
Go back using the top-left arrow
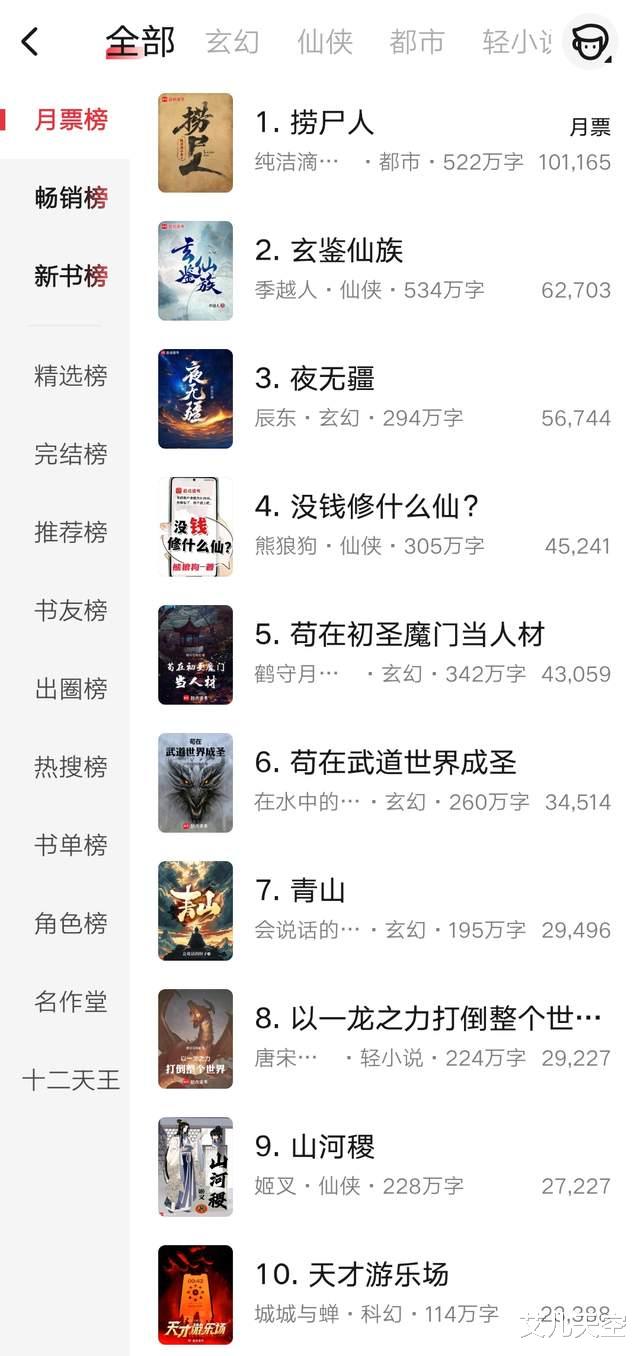click(x=30, y=42)
